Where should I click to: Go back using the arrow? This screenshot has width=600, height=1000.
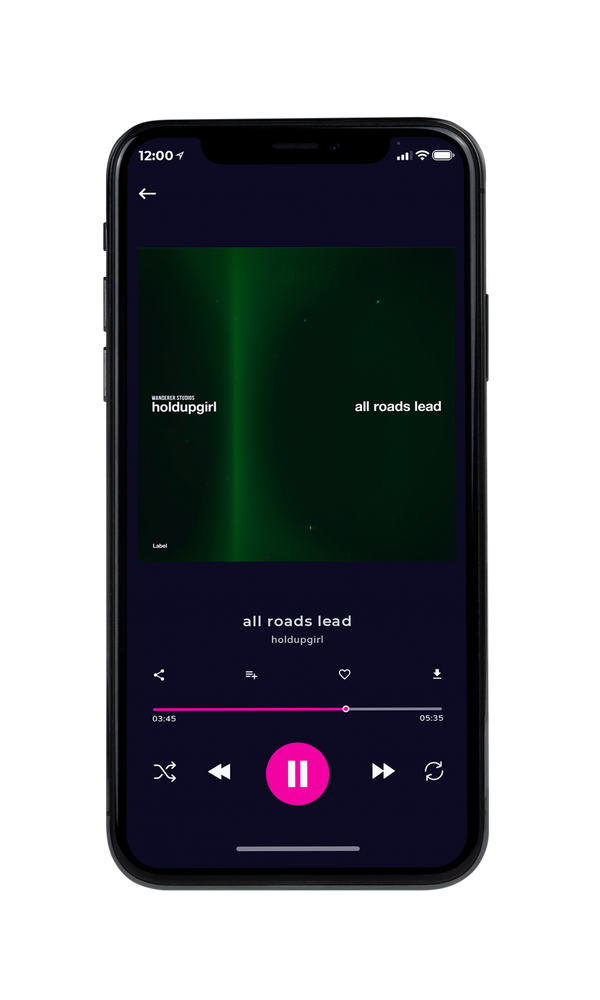(x=147, y=194)
